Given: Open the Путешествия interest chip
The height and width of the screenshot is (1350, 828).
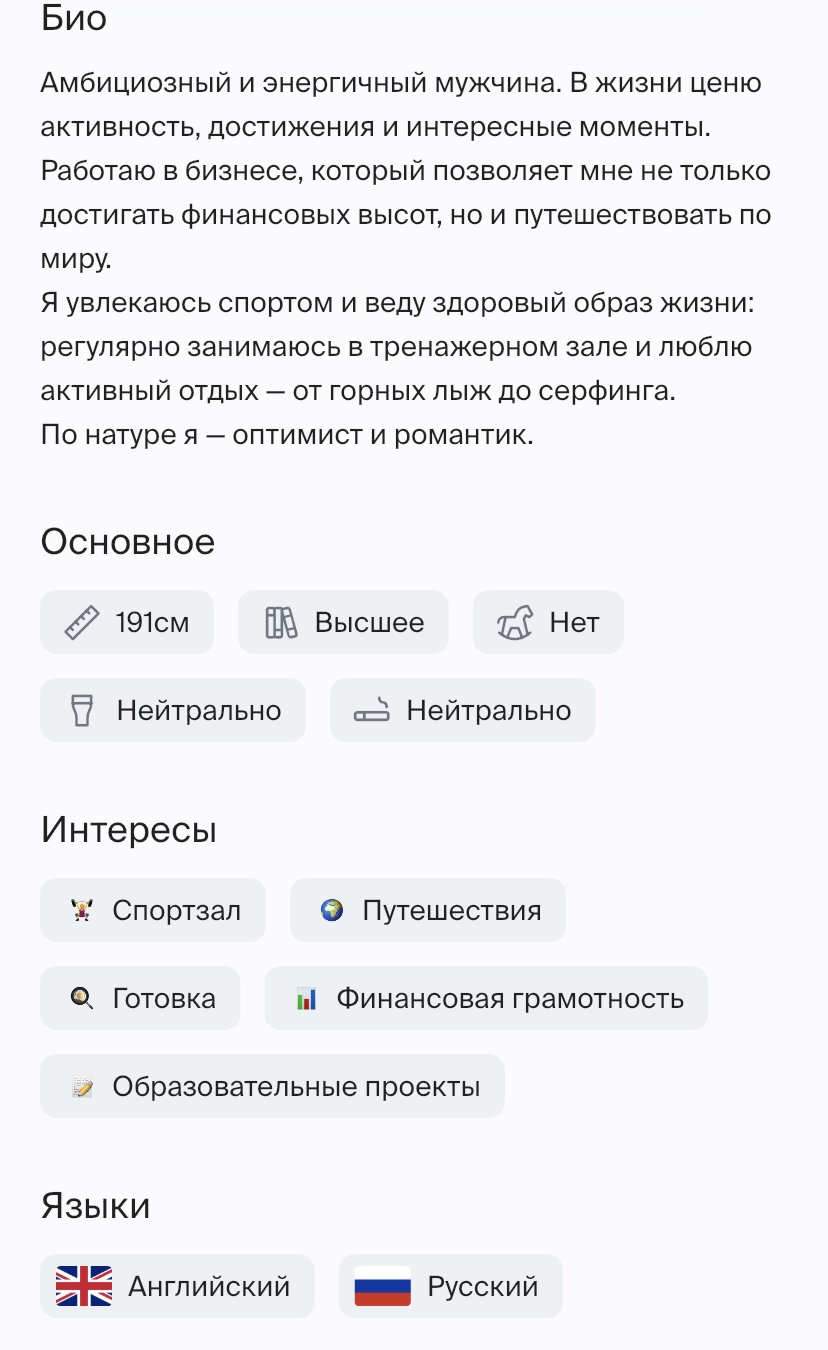Looking at the screenshot, I should tap(428, 910).
